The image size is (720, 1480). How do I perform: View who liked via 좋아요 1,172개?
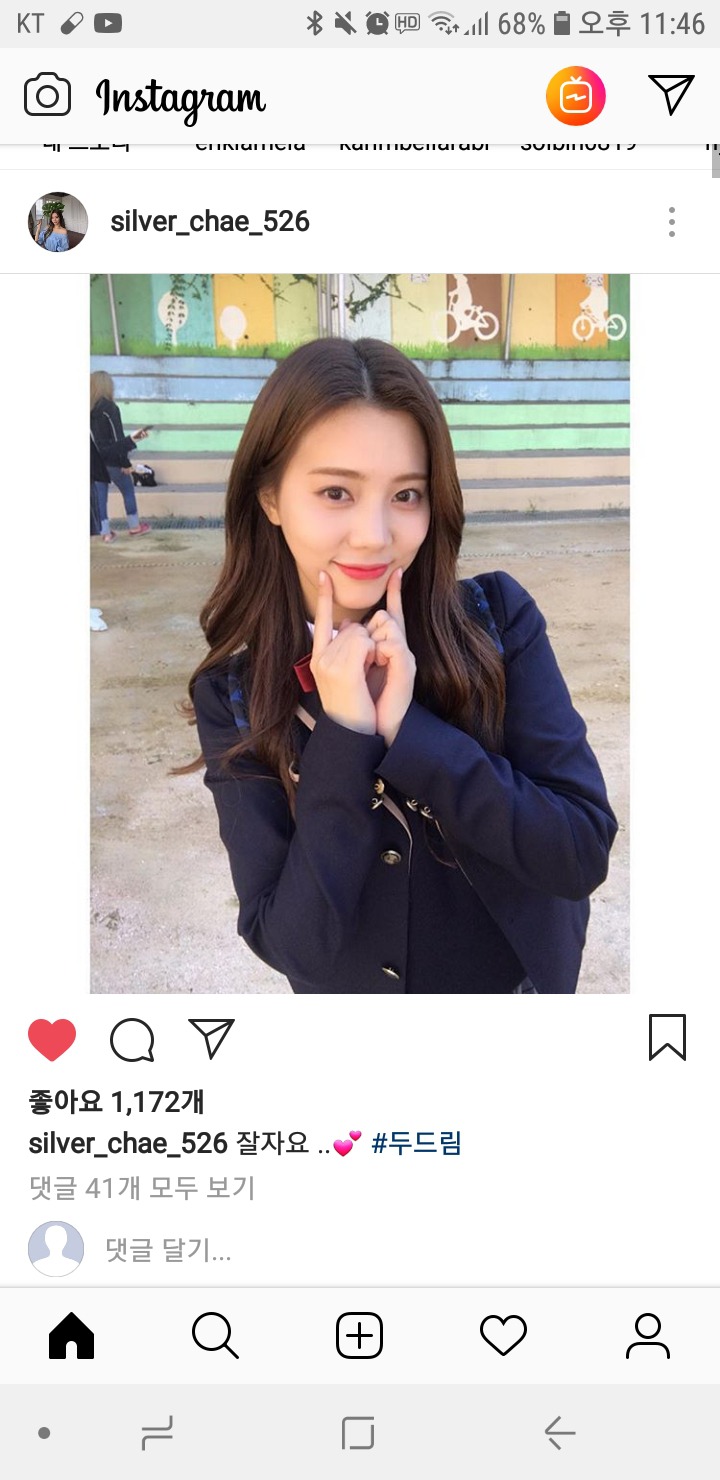(x=116, y=1102)
